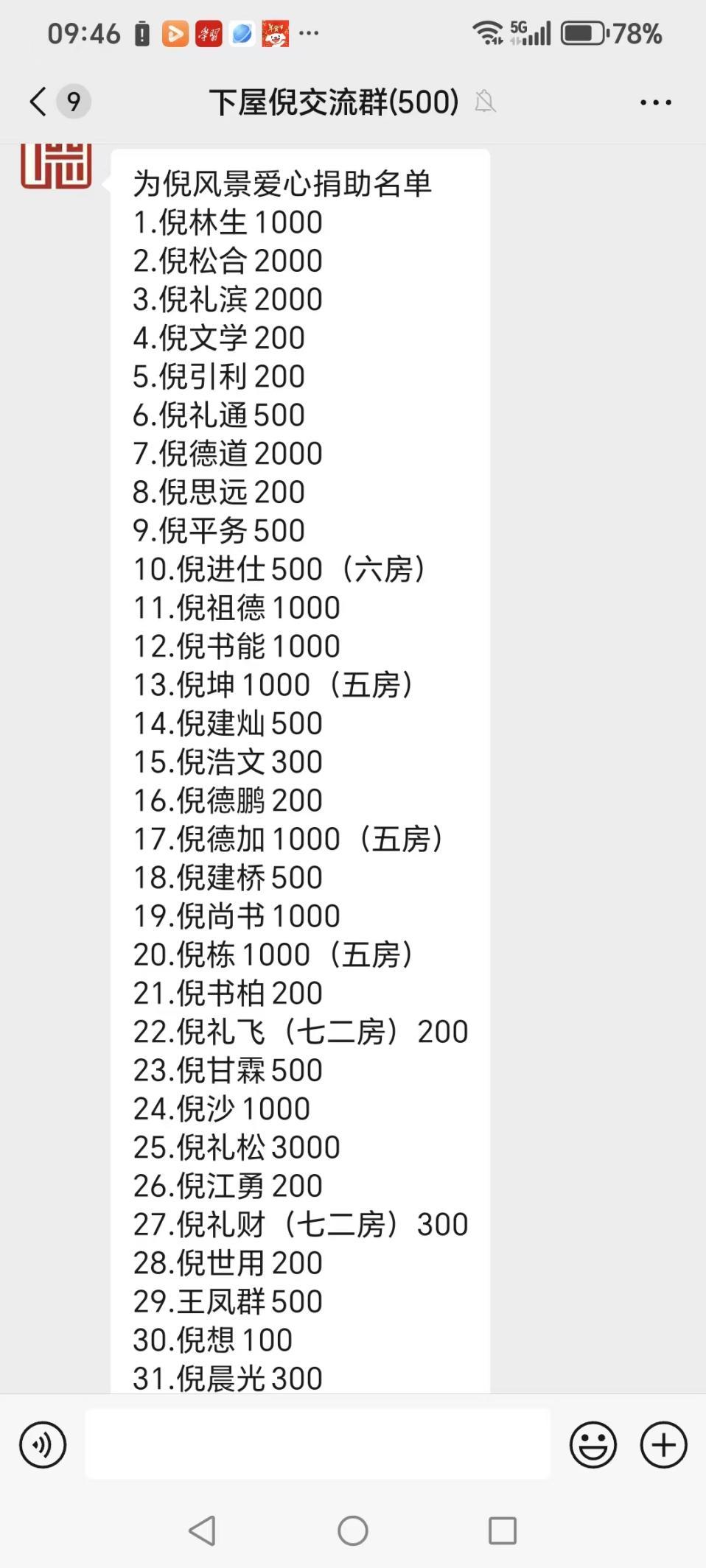The image size is (706, 1568).
Task: Tap the system home button
Action: pyautogui.click(x=353, y=1531)
